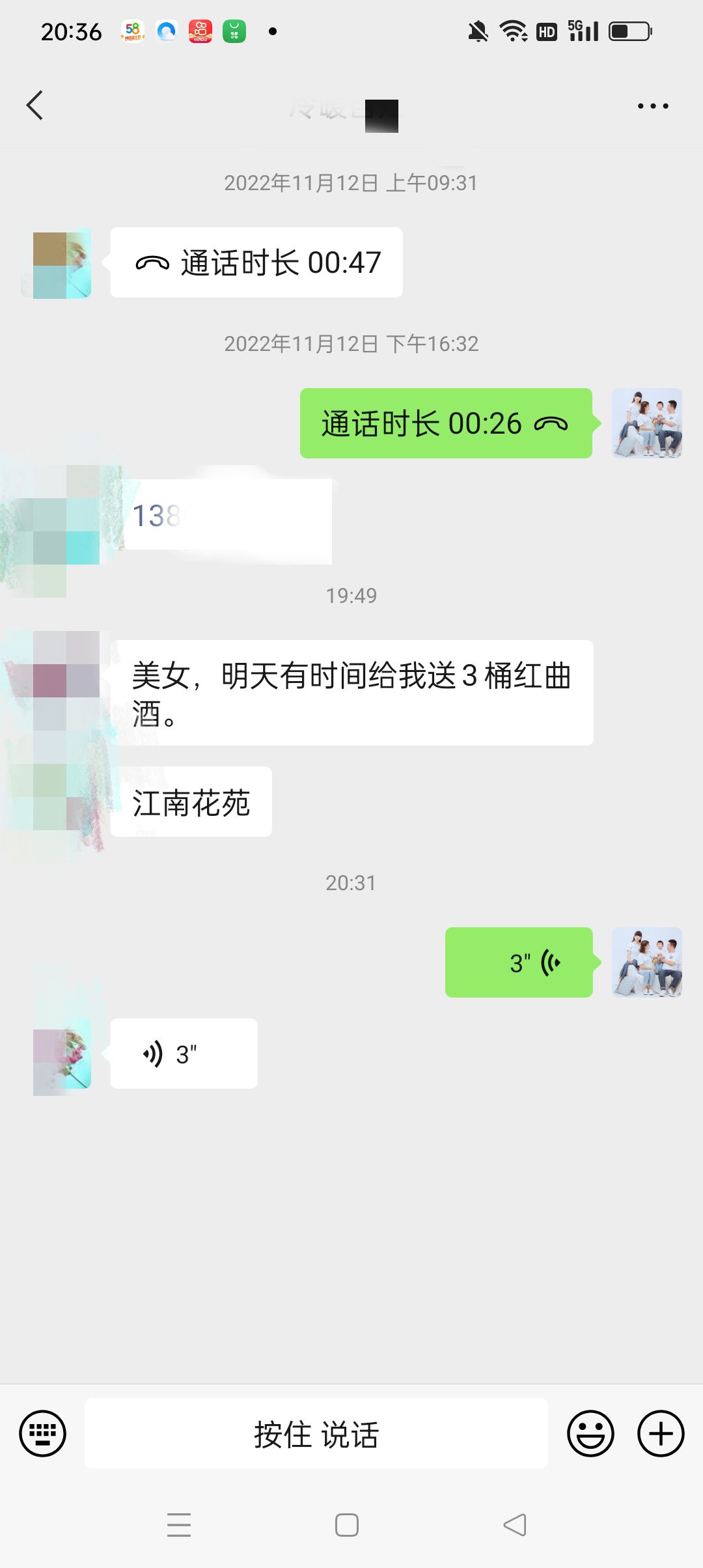Viewport: 703px width, 1568px height.
Task: Open contact's avatar beside 通话时长 00:47
Action: pos(62,263)
